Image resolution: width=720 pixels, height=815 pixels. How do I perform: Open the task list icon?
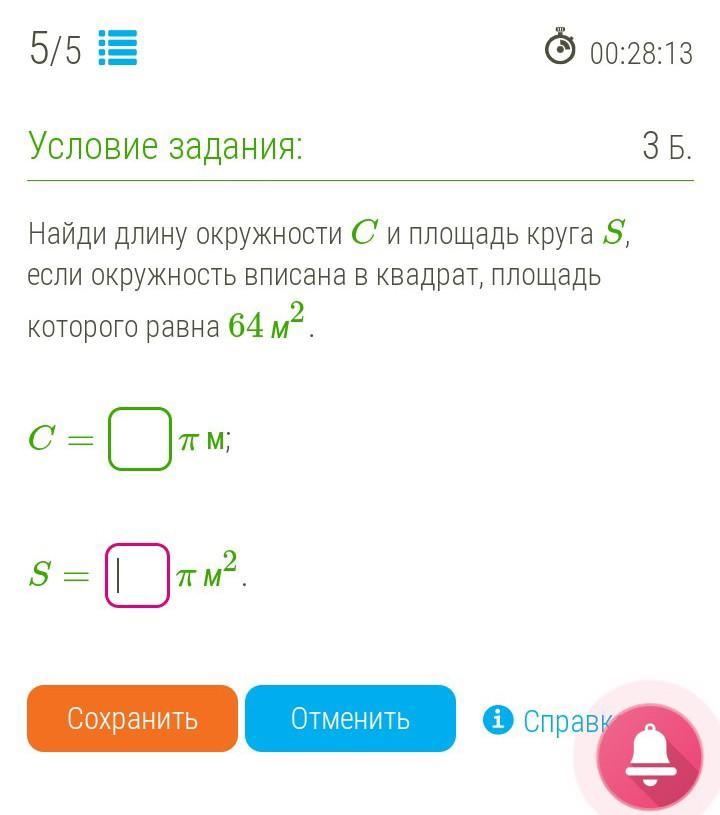click(118, 48)
